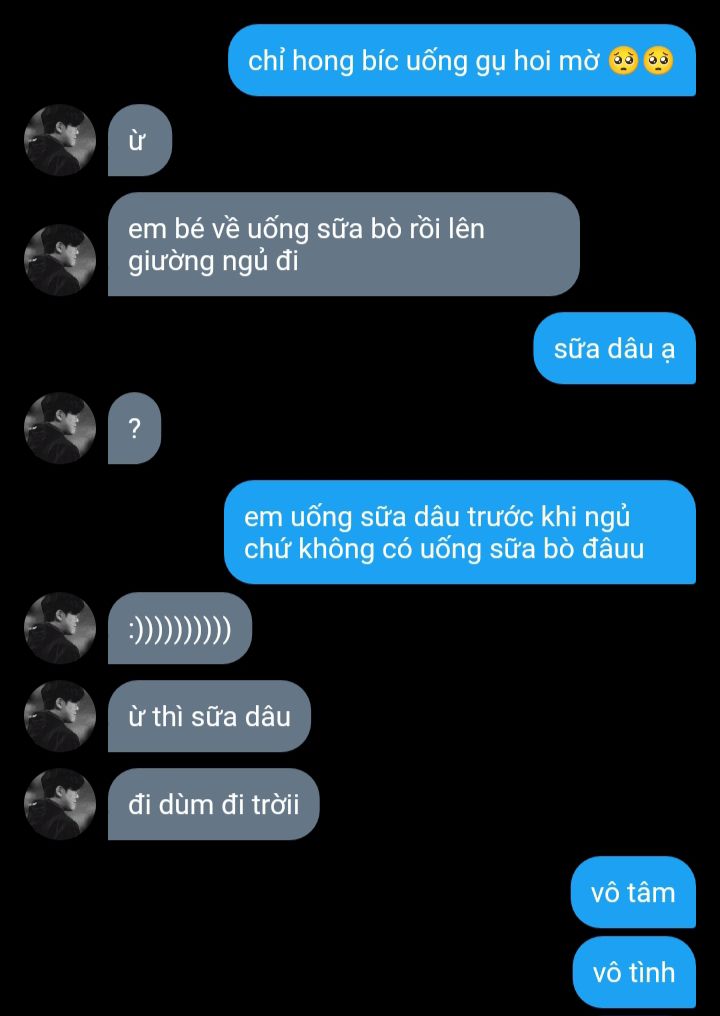Open sender's avatar beside the "ừ" message
Screen dimensions: 720x1016
click(x=60, y=141)
